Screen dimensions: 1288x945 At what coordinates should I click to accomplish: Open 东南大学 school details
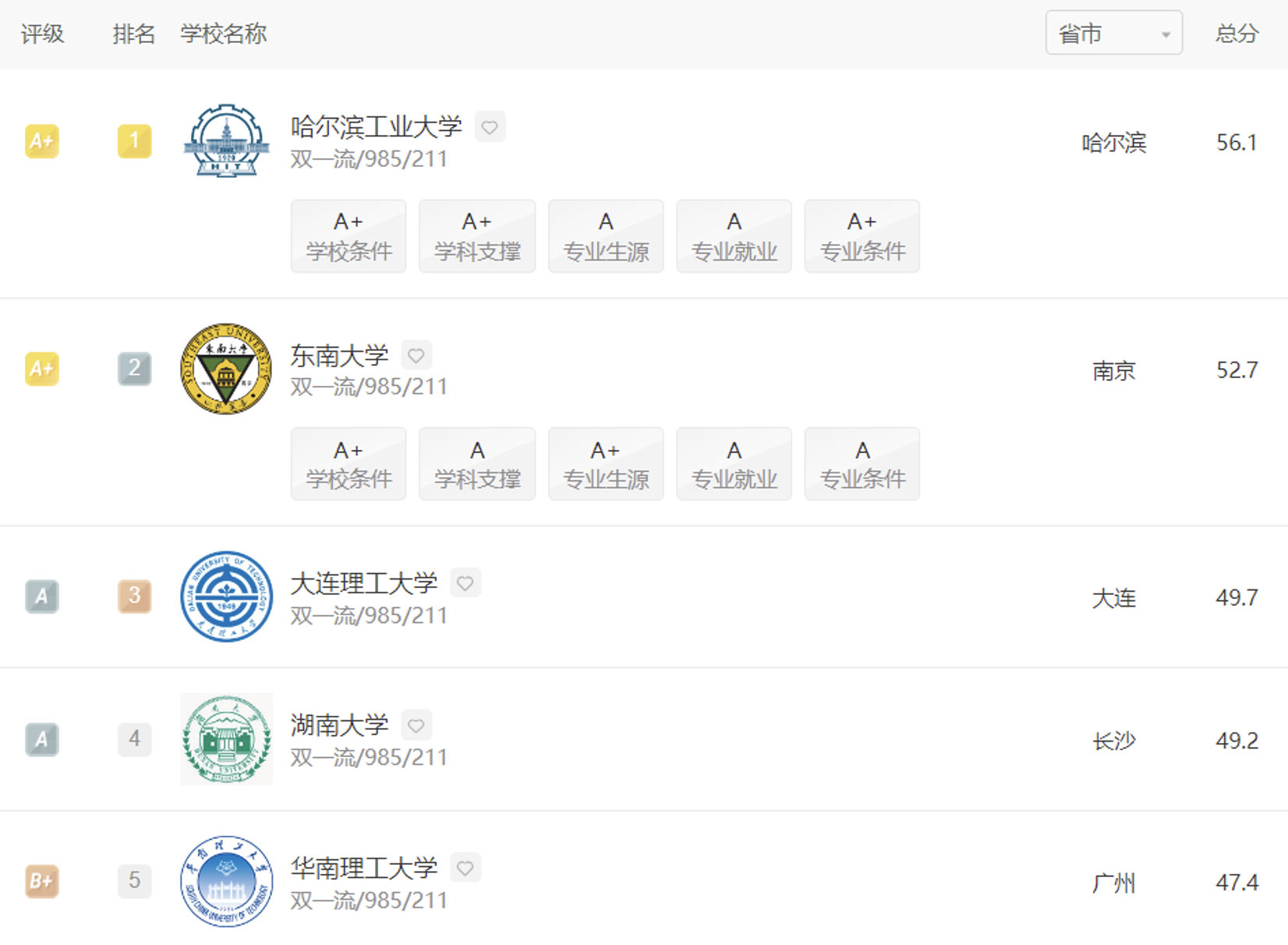(x=339, y=356)
